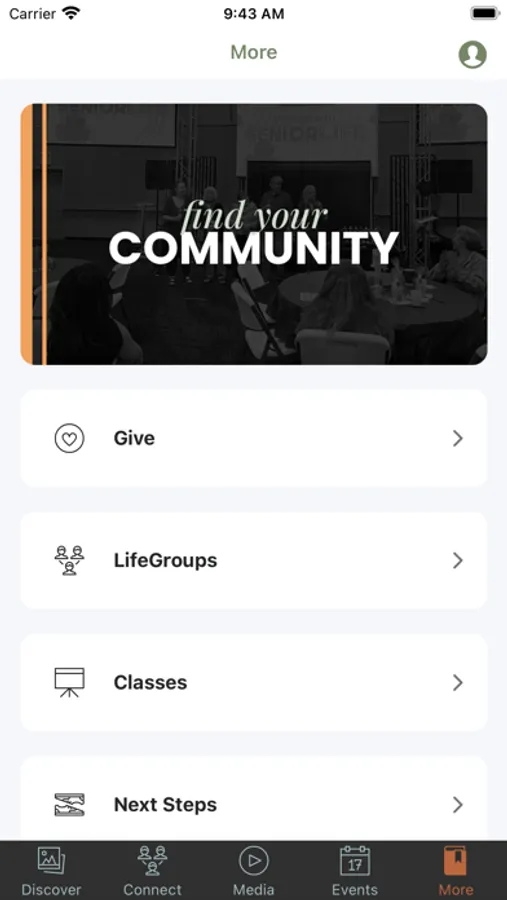Switch to the Events tab
Viewport: 507px width, 900px height.
click(355, 871)
